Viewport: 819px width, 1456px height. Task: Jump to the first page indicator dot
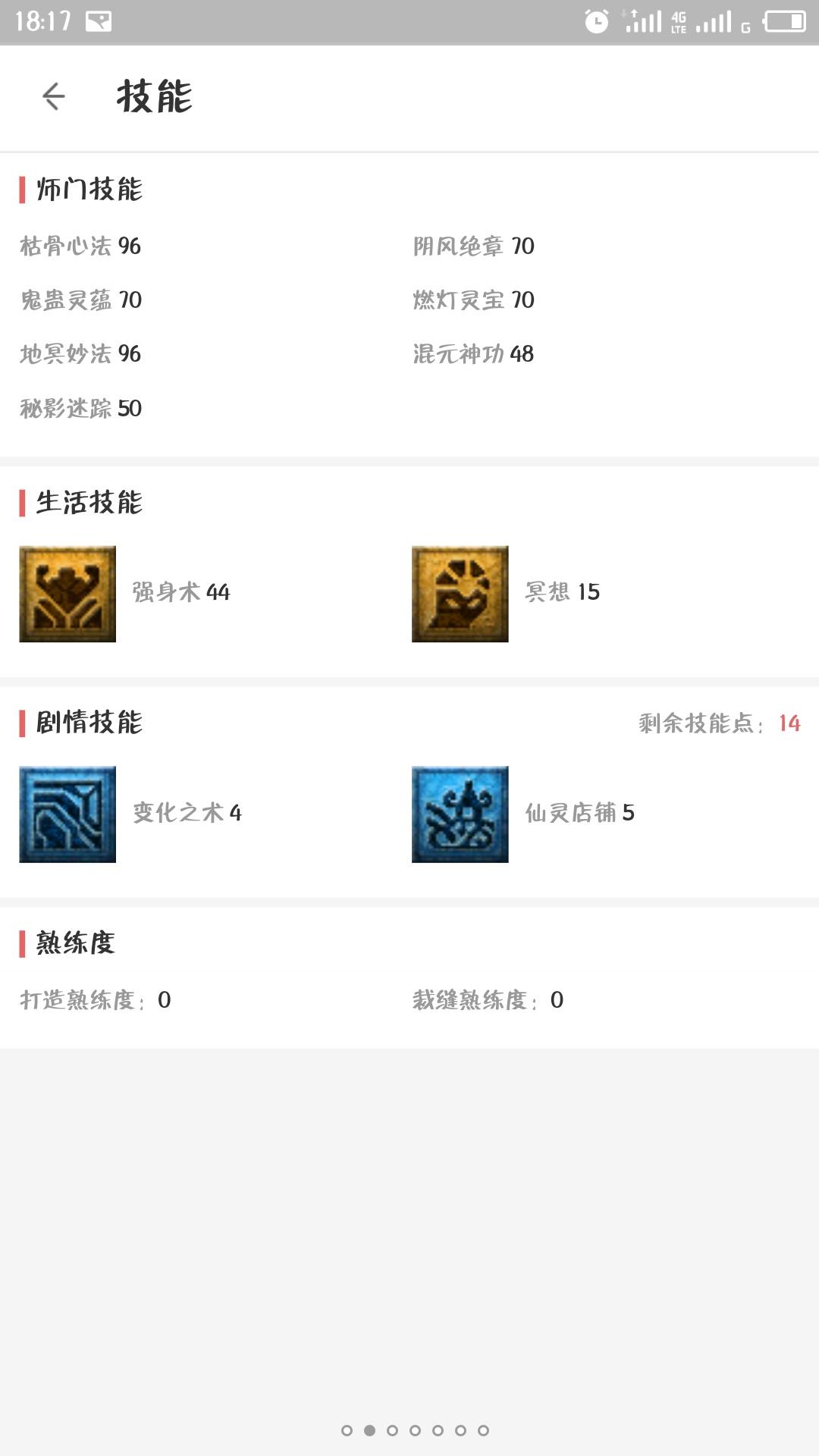[347, 1430]
